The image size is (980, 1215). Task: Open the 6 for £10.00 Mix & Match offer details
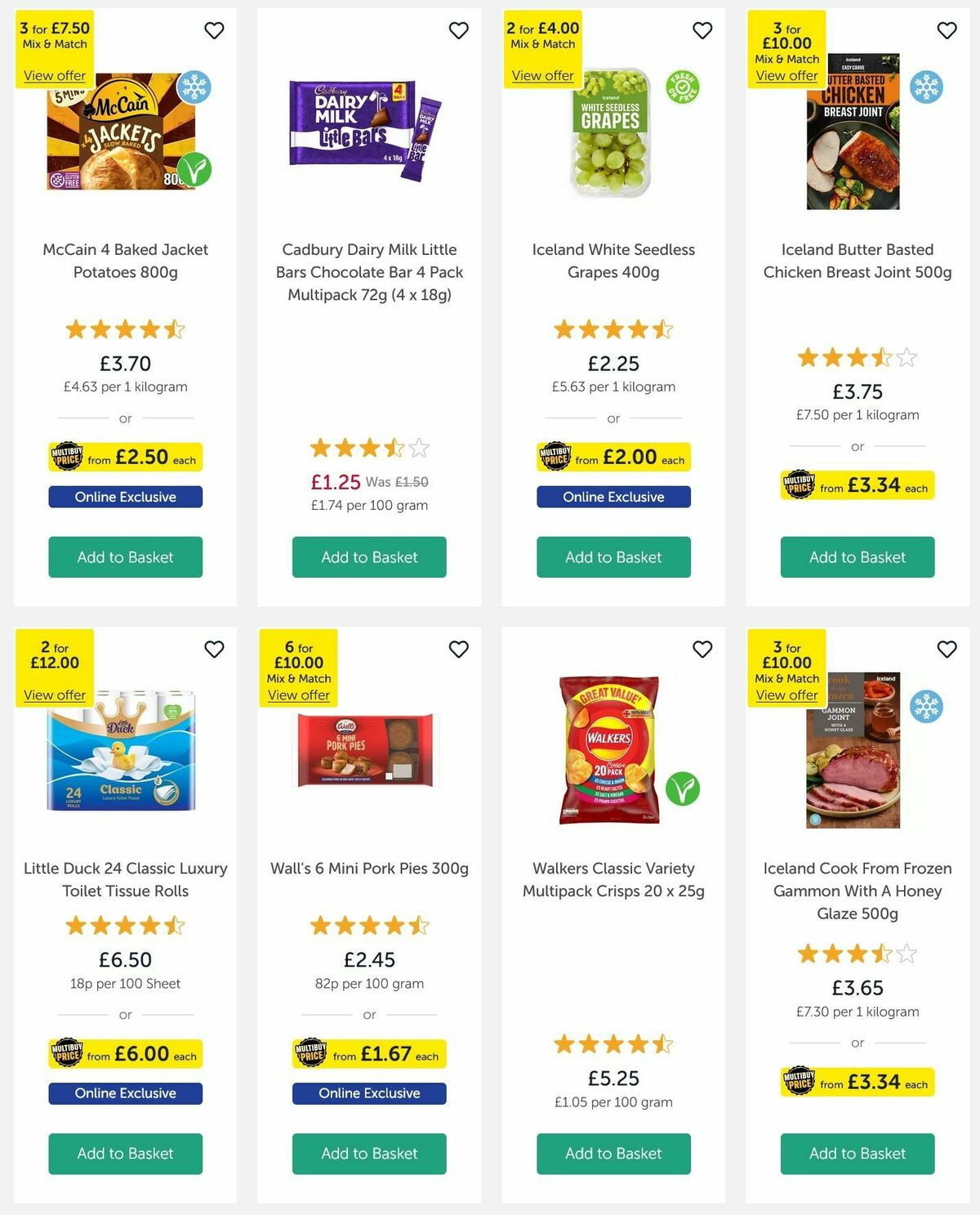click(x=298, y=695)
